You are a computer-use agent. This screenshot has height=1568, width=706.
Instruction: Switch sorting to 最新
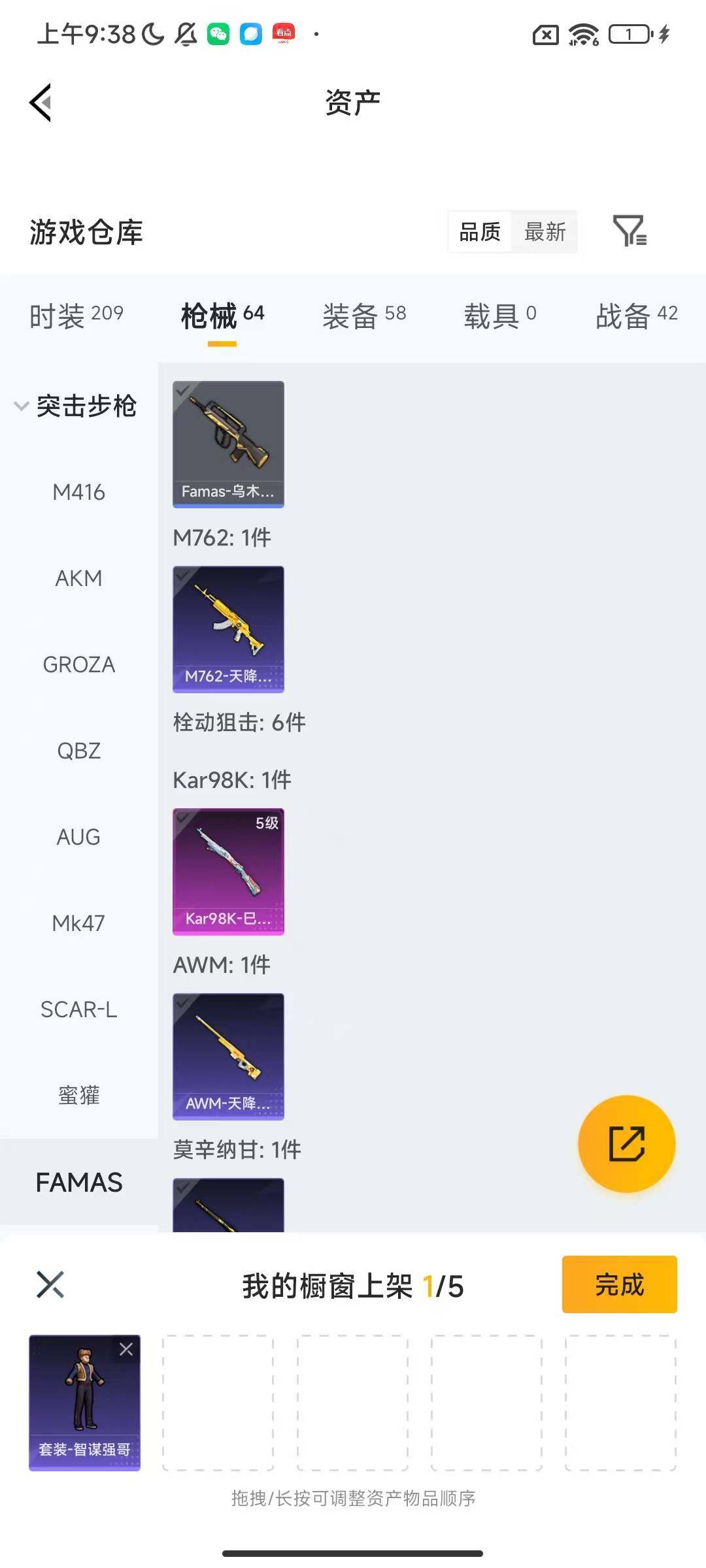click(x=545, y=232)
